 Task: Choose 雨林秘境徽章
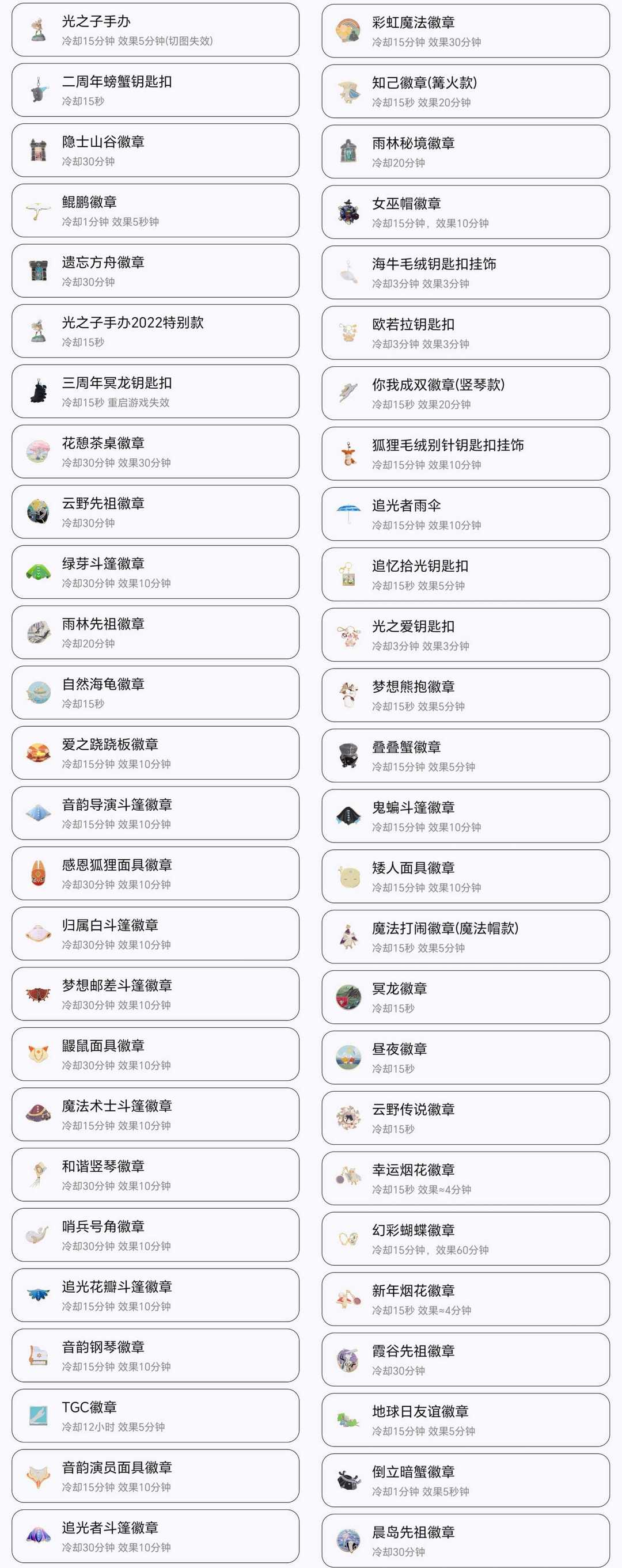[x=465, y=151]
